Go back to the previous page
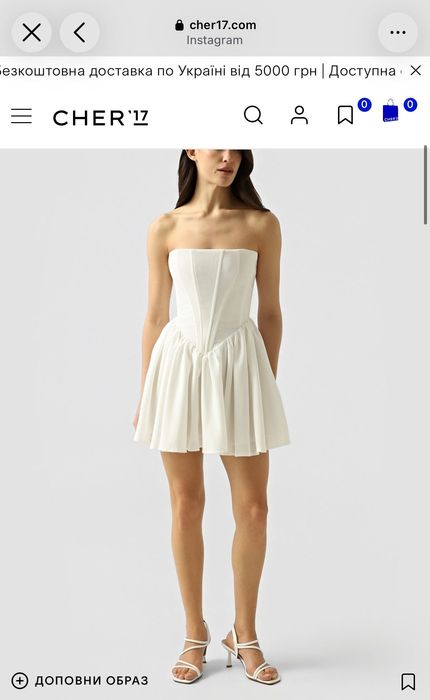The image size is (430, 700). (79, 33)
